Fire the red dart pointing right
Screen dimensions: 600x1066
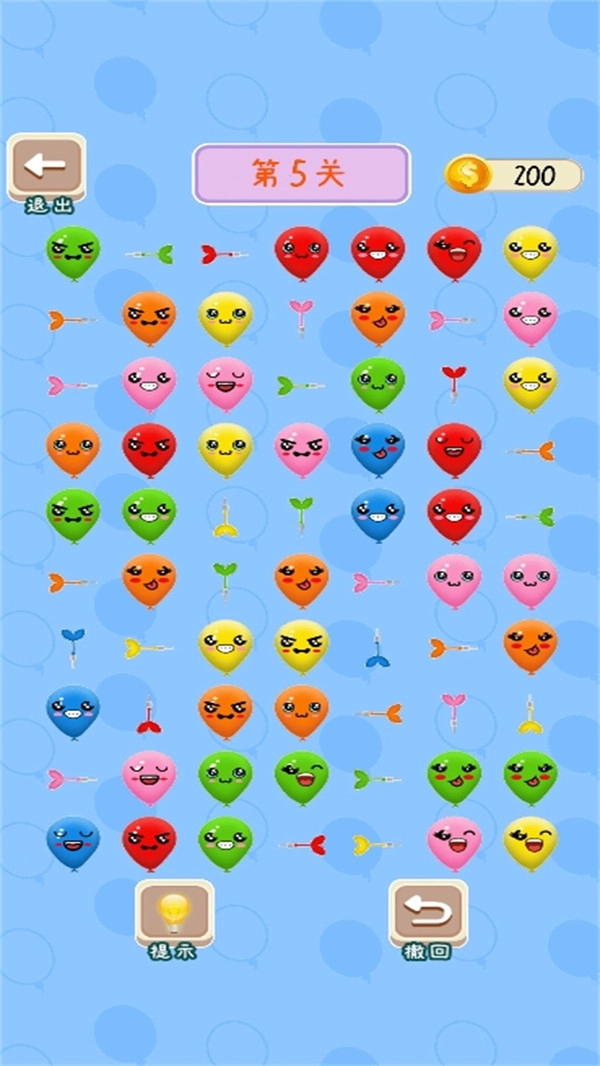(224, 254)
